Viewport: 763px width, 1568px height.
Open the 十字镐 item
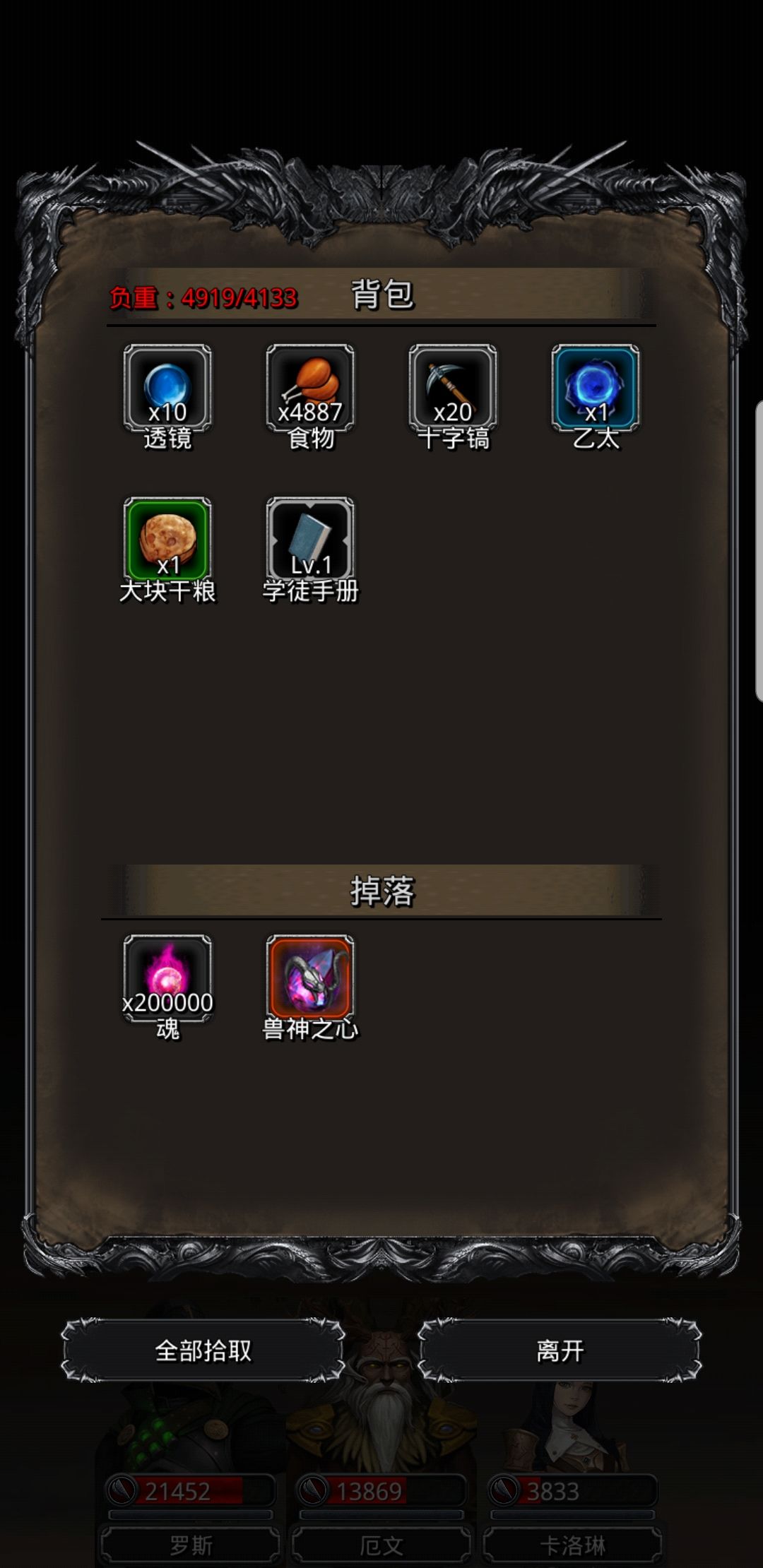click(453, 388)
